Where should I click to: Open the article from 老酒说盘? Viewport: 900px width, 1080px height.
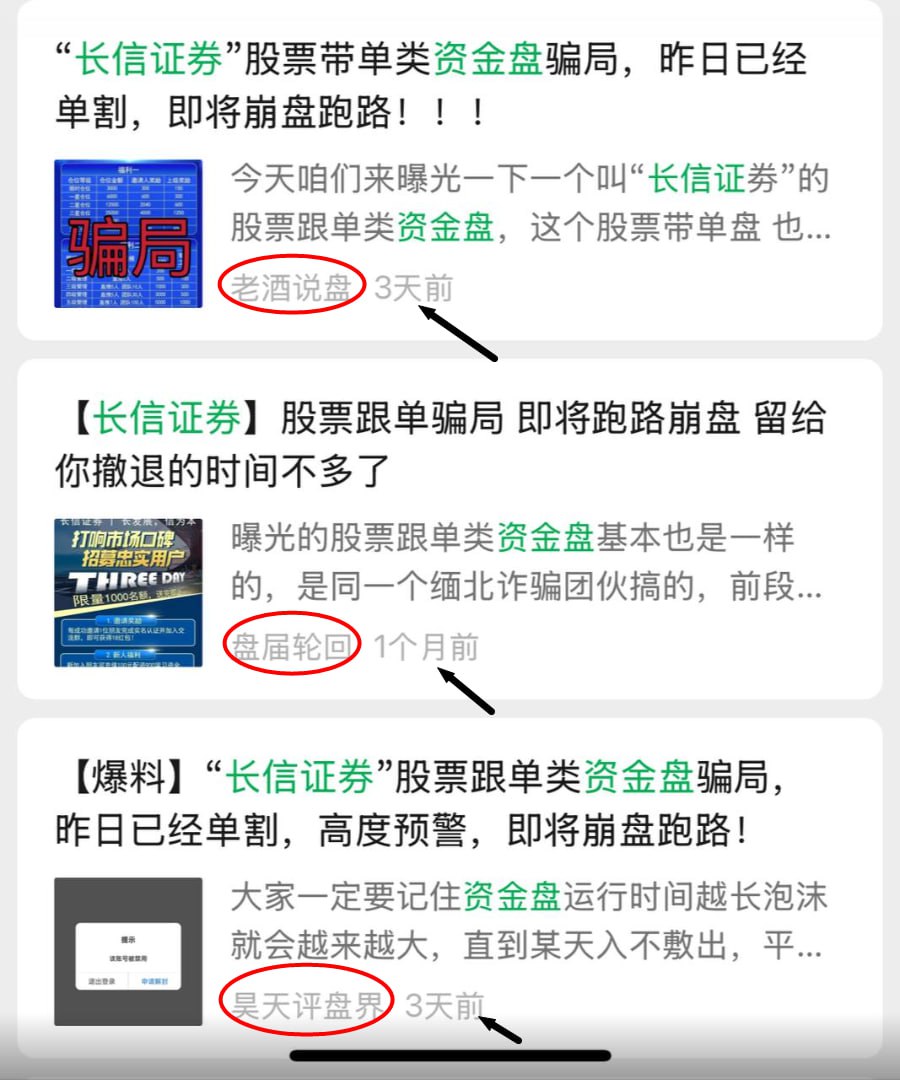point(430,85)
